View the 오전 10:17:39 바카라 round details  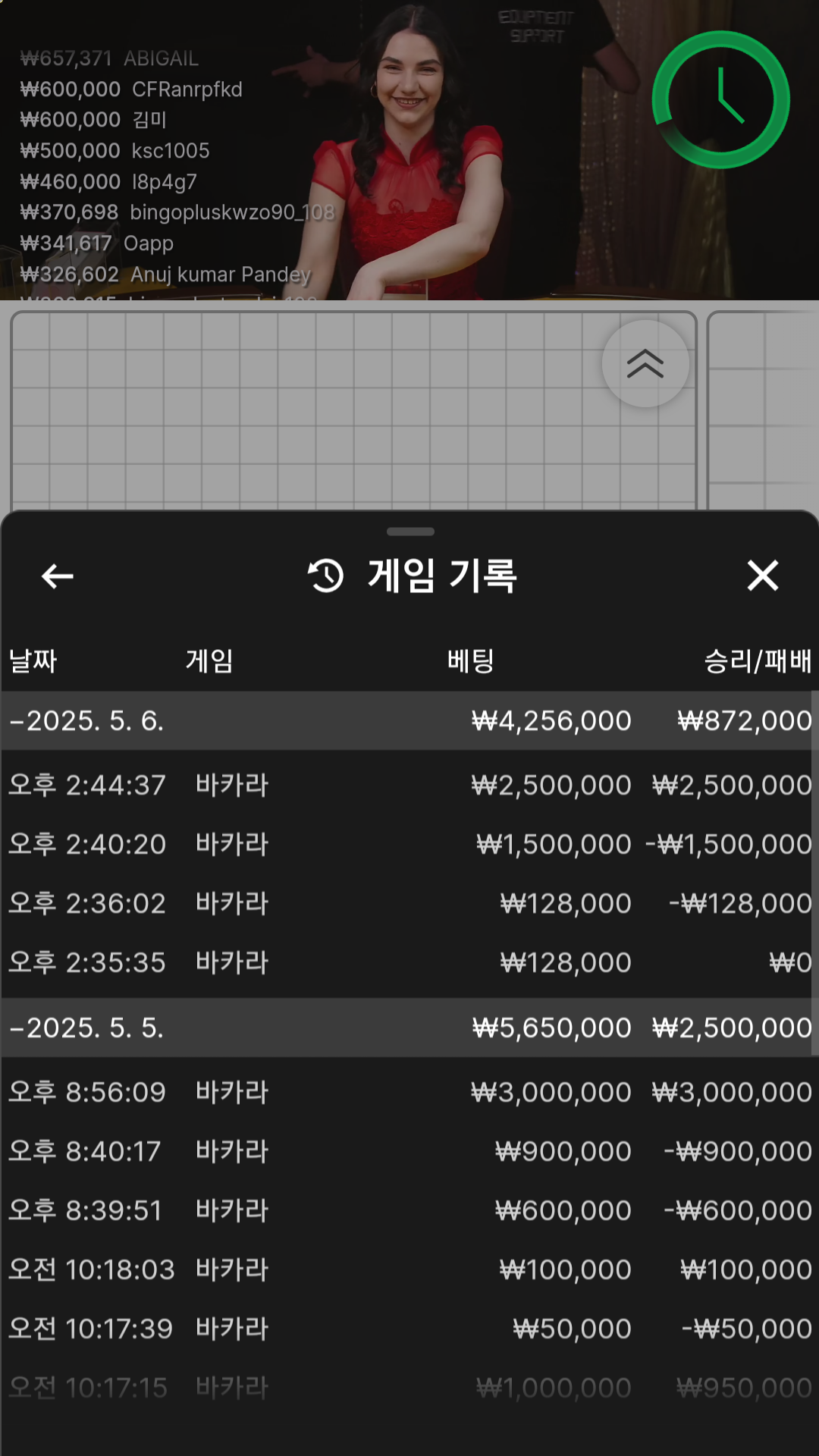coord(409,1329)
